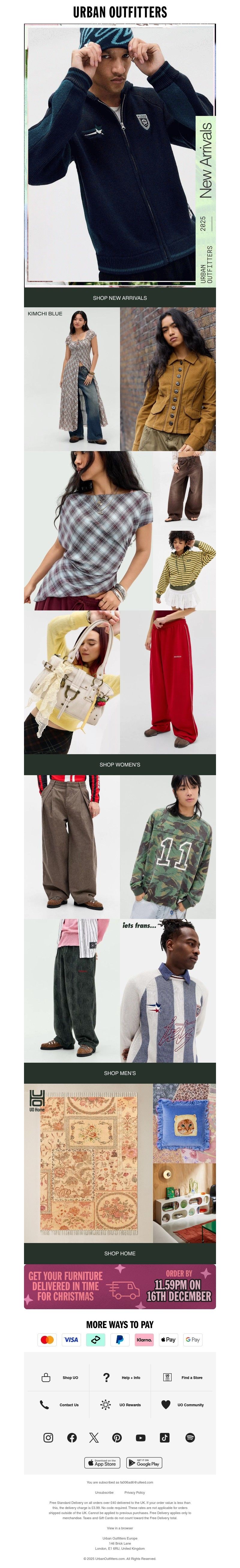
Task: View the red wide-leg trousers tile
Action: point(167,682)
